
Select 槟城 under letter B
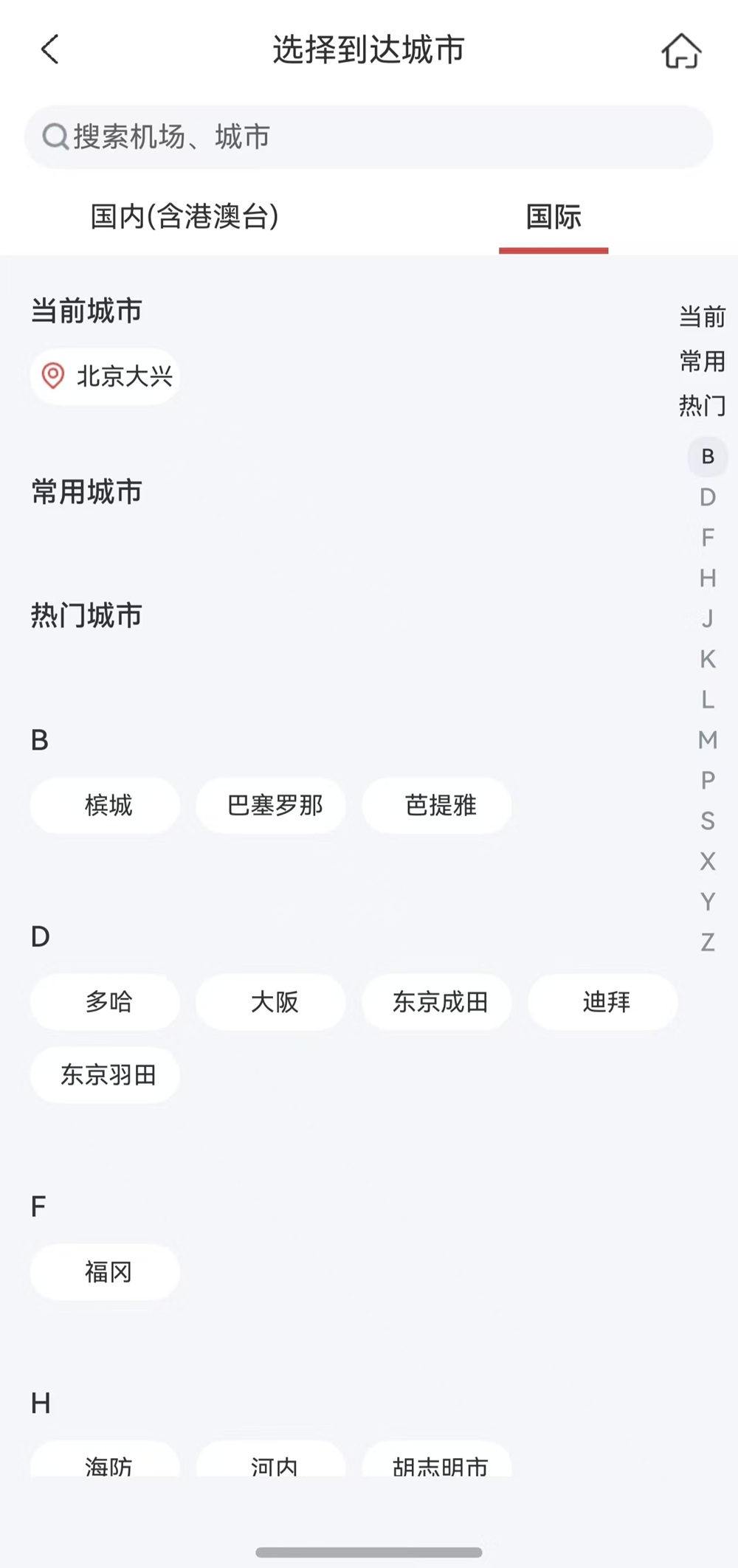click(x=104, y=806)
